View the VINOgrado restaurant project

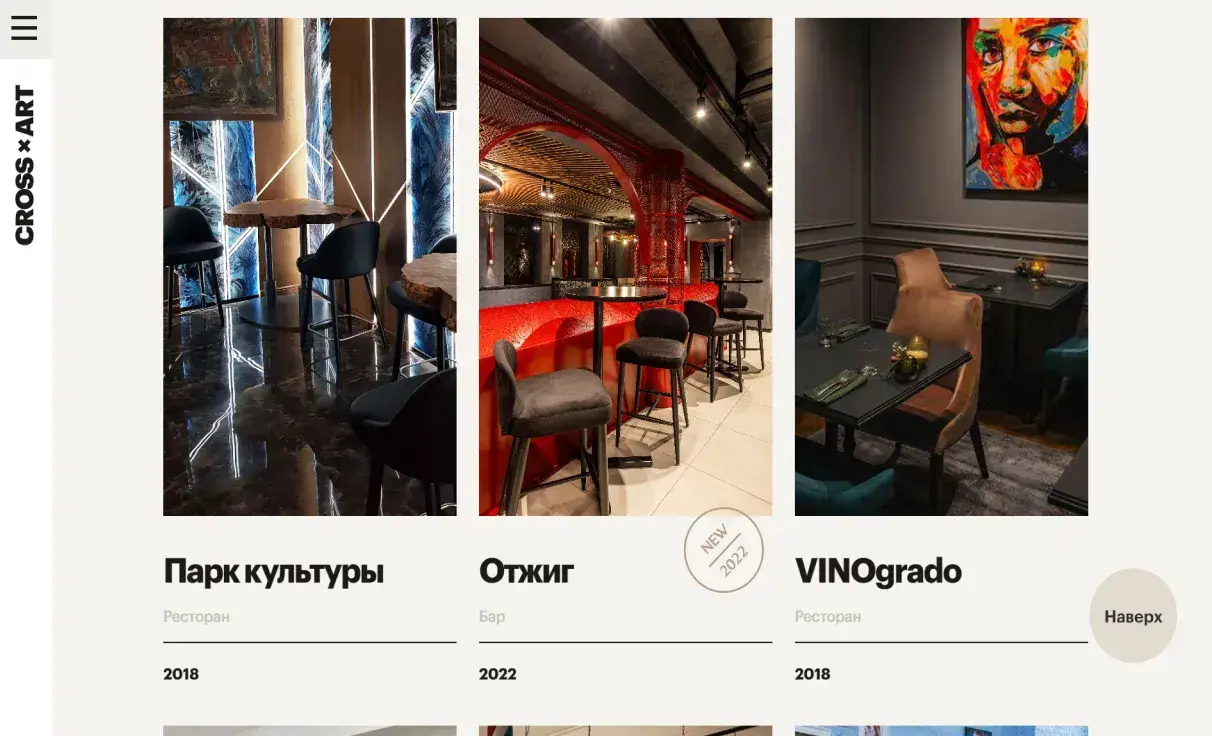[x=878, y=572]
